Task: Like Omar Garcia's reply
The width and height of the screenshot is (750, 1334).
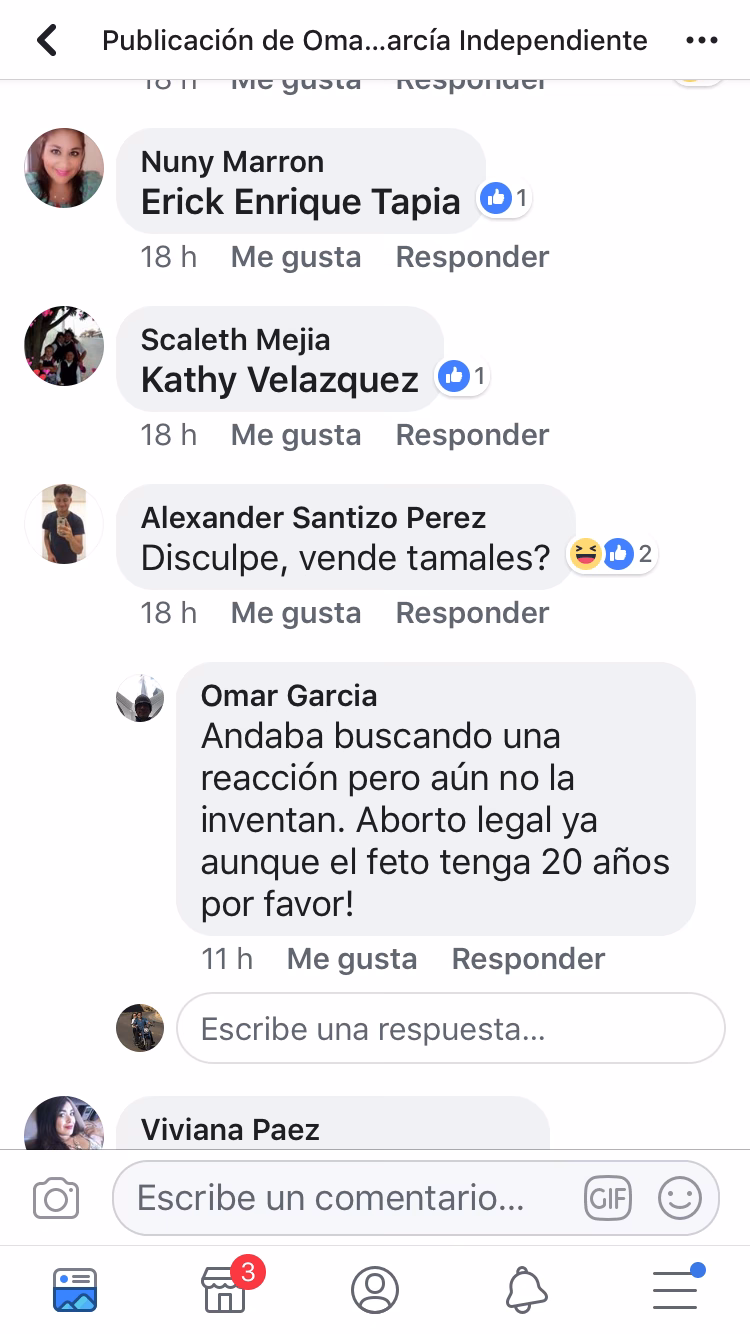Action: 351,959
